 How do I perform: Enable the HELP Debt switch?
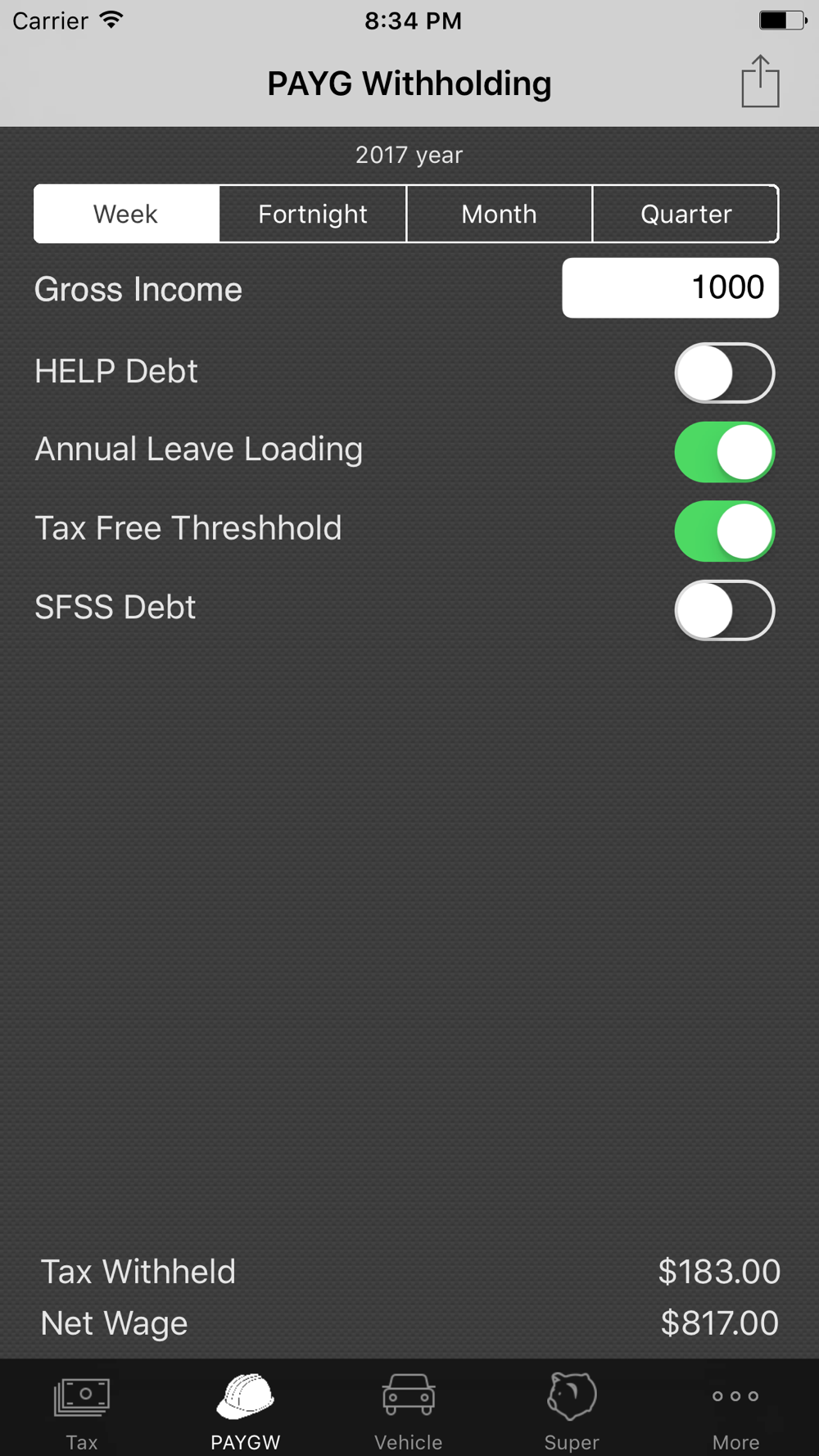coord(725,373)
